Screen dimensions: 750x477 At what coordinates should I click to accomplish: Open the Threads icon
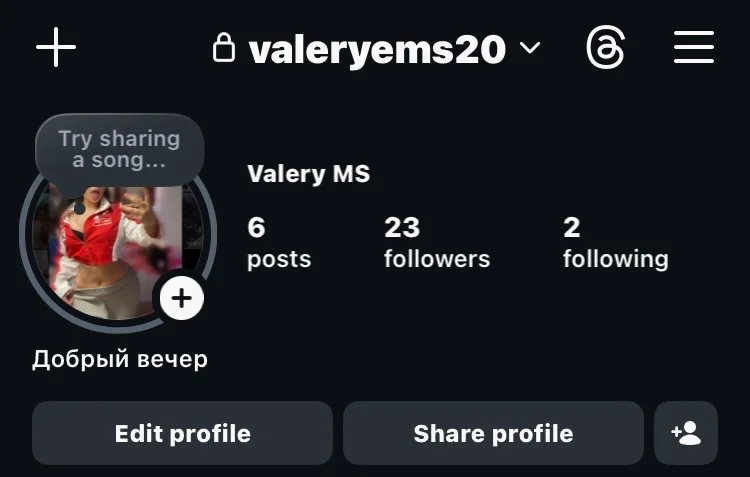pyautogui.click(x=605, y=47)
